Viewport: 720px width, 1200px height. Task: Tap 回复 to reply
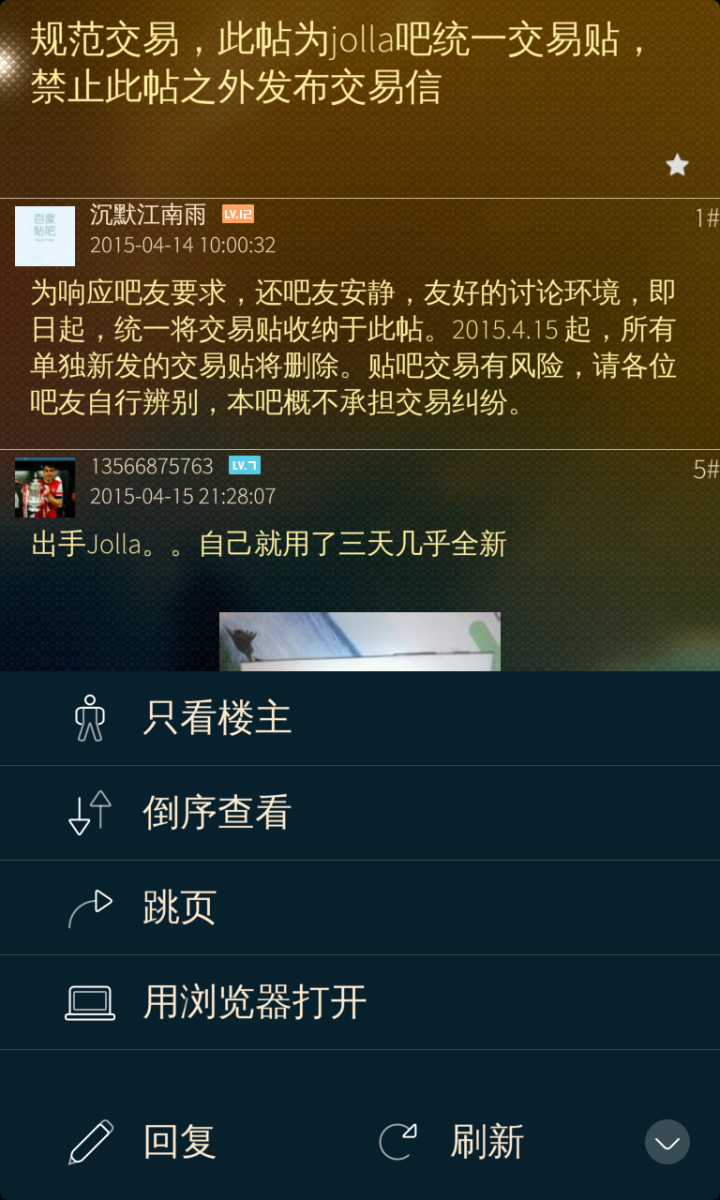(179, 1142)
